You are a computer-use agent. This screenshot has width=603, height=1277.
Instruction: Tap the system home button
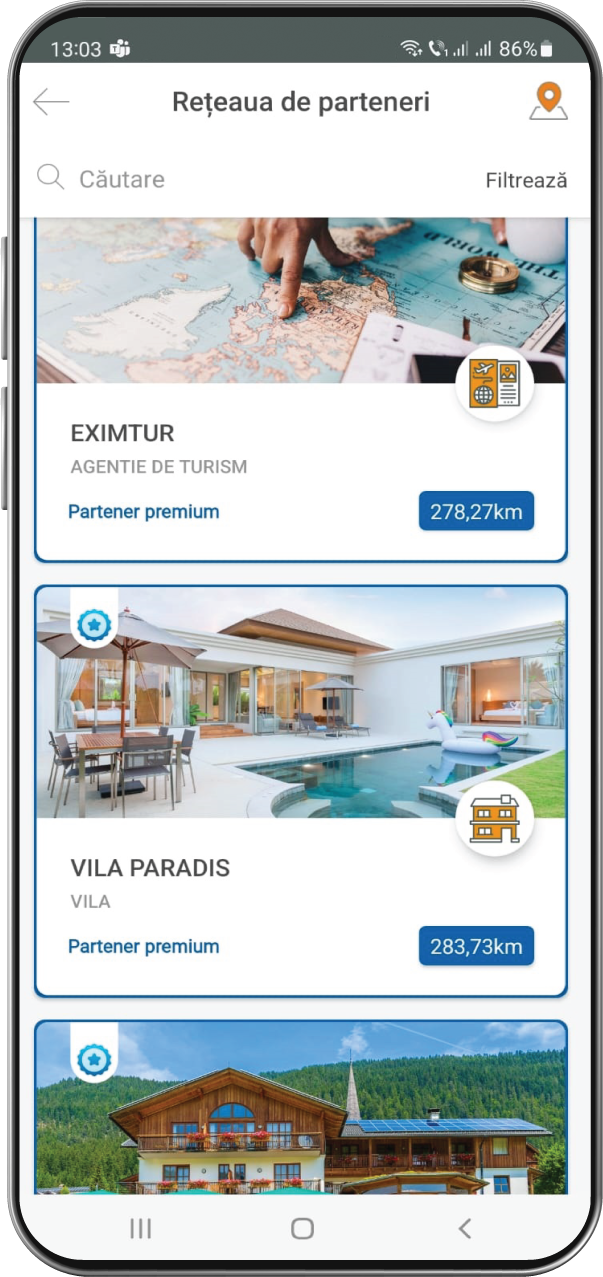point(302,1229)
